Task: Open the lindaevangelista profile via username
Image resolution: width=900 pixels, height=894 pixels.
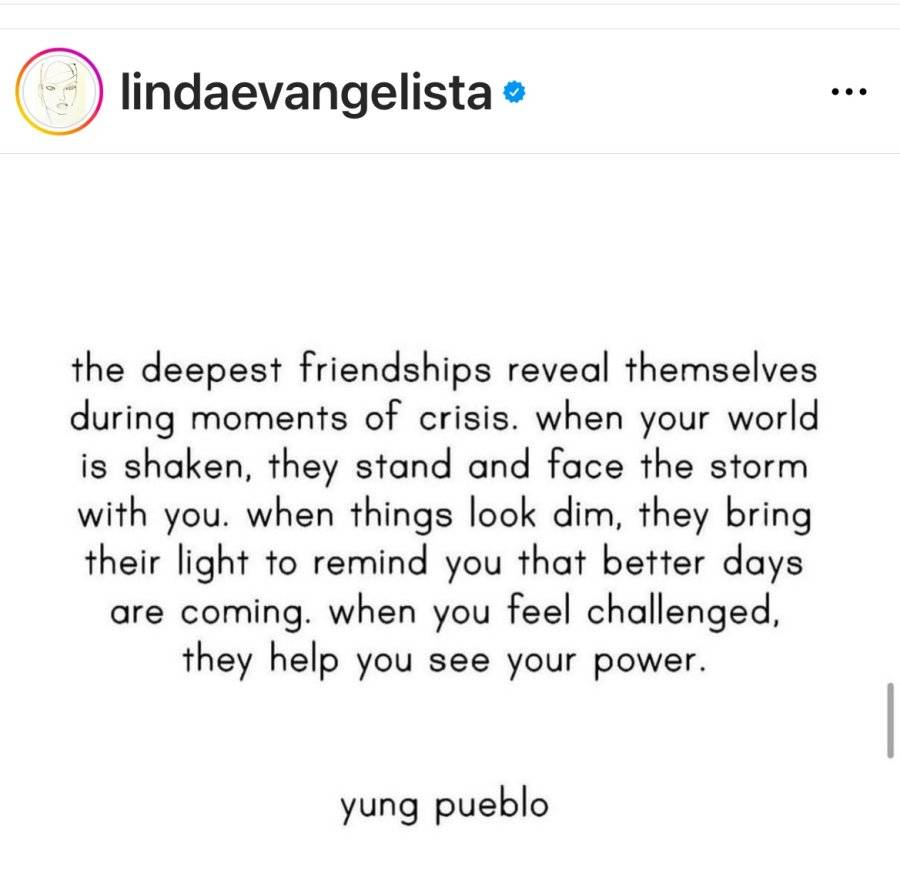Action: [306, 92]
